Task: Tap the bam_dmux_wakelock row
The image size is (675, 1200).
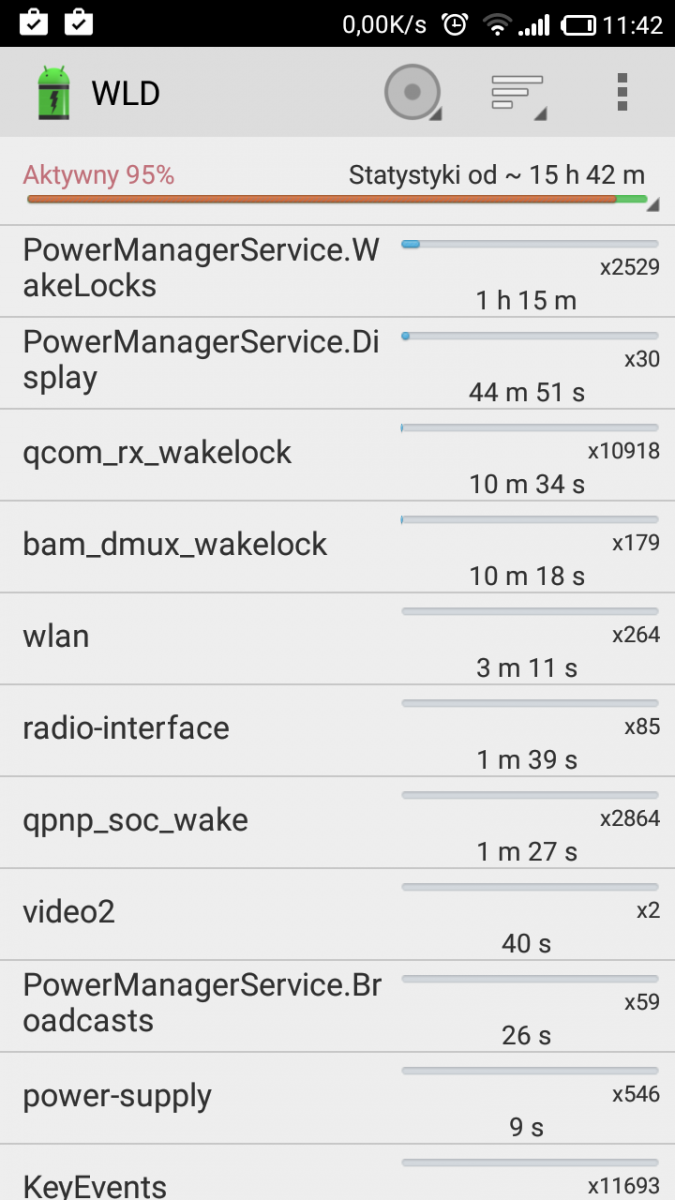Action: click(337, 547)
